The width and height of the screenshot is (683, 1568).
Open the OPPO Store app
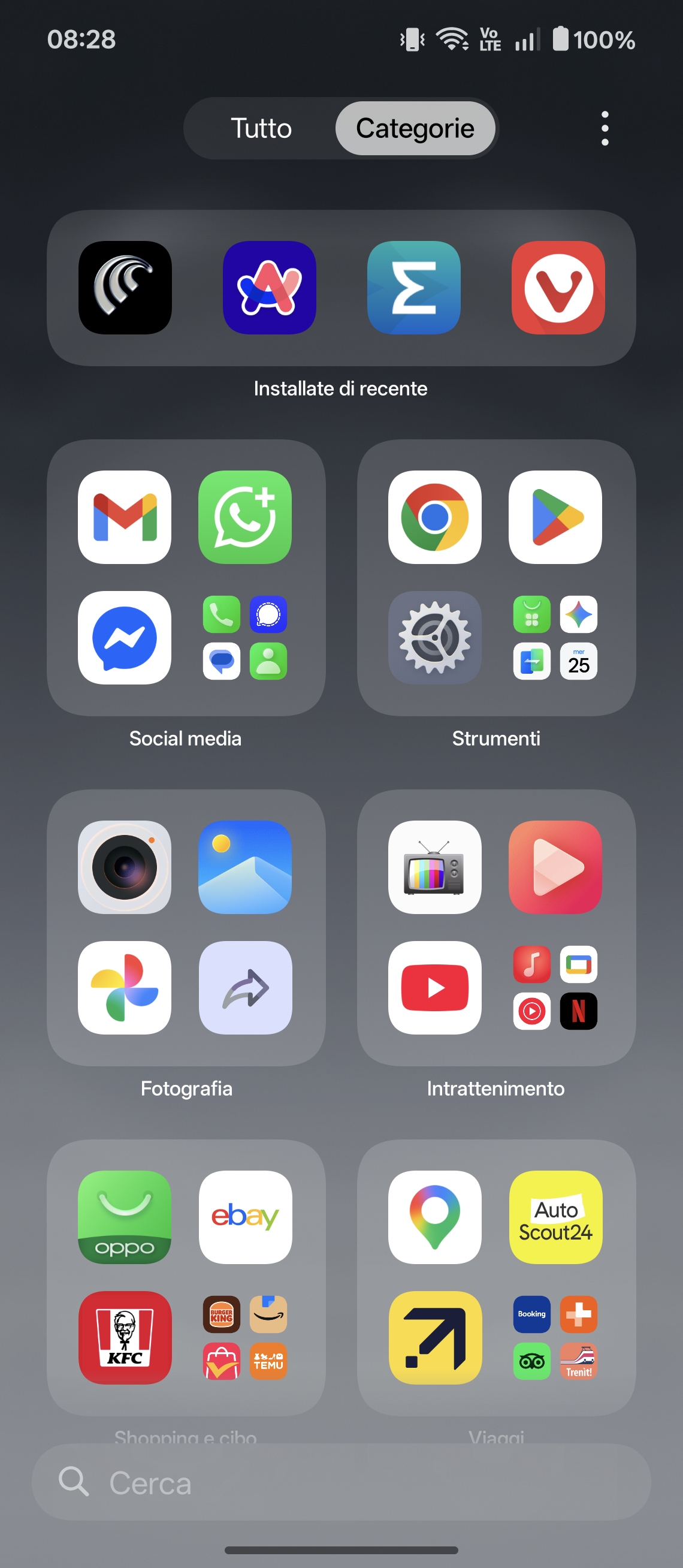click(x=125, y=1217)
